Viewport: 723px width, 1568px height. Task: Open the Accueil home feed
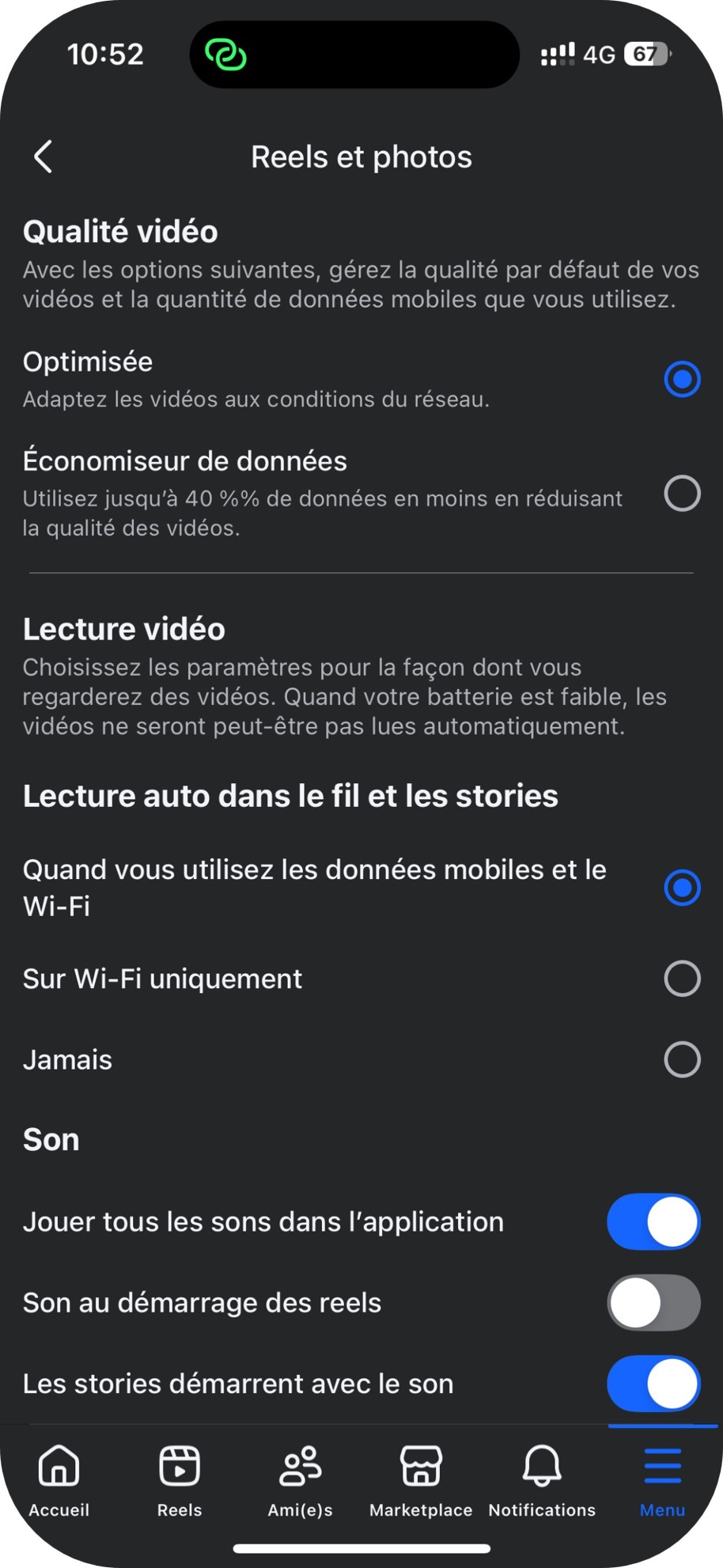click(58, 1479)
